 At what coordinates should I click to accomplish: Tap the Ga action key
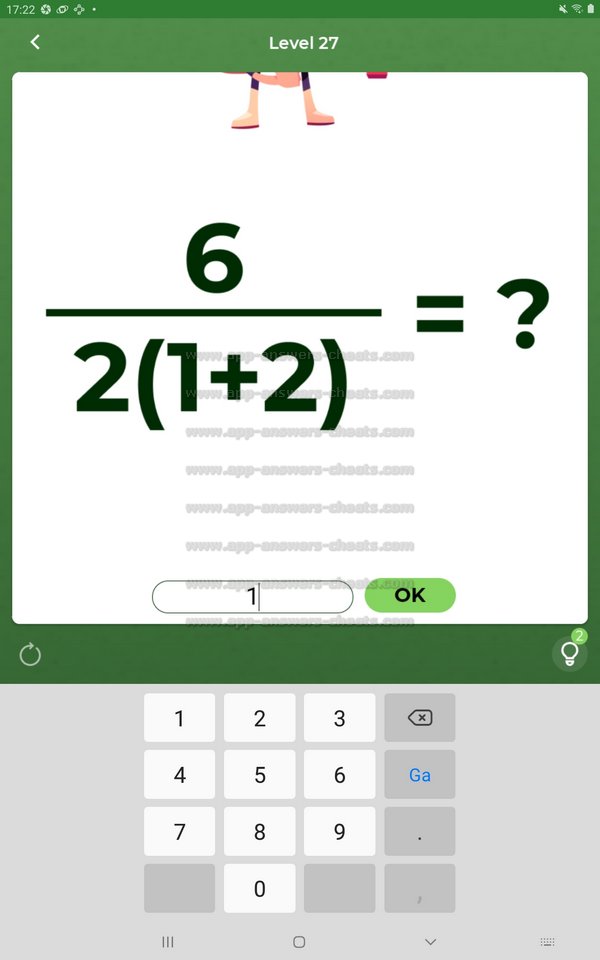coord(420,775)
